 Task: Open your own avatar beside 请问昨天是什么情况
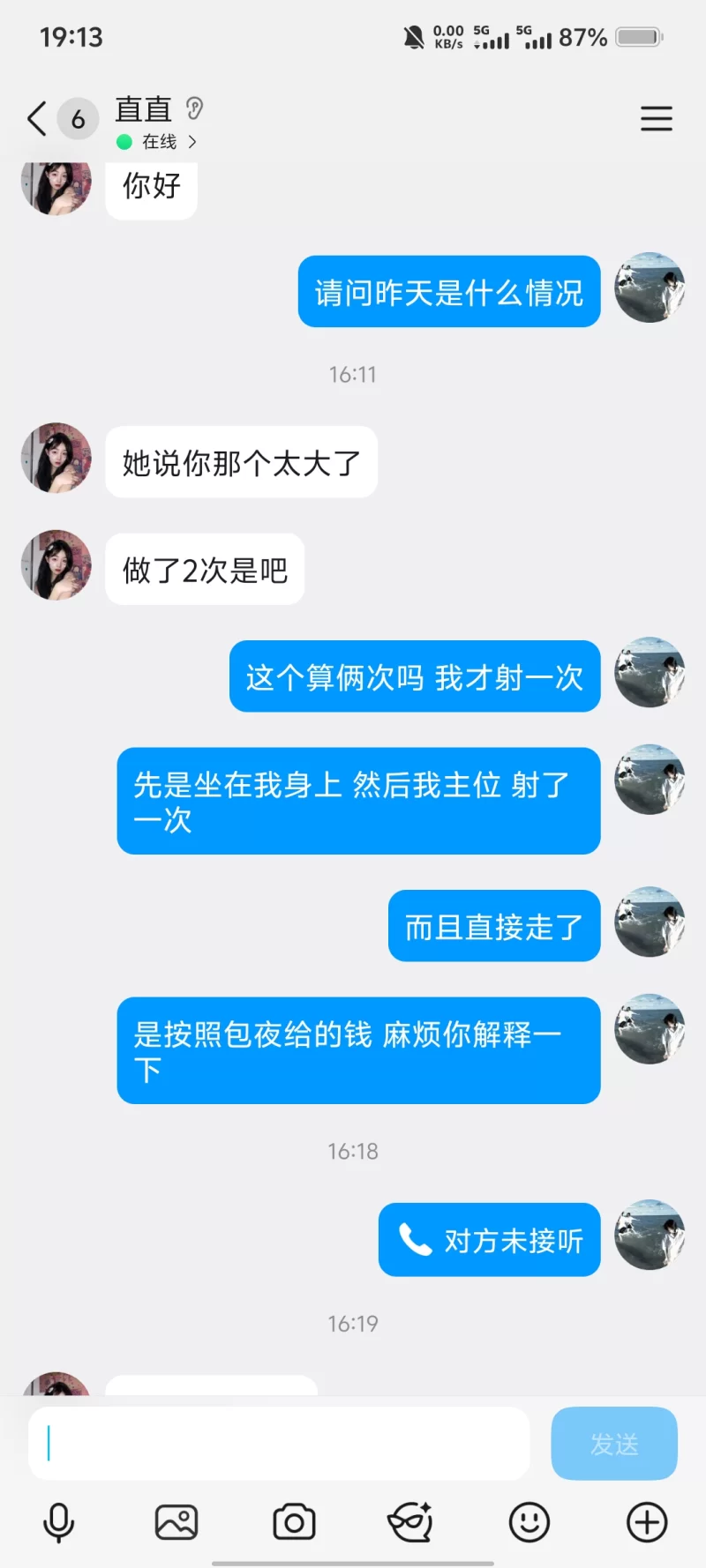[650, 287]
